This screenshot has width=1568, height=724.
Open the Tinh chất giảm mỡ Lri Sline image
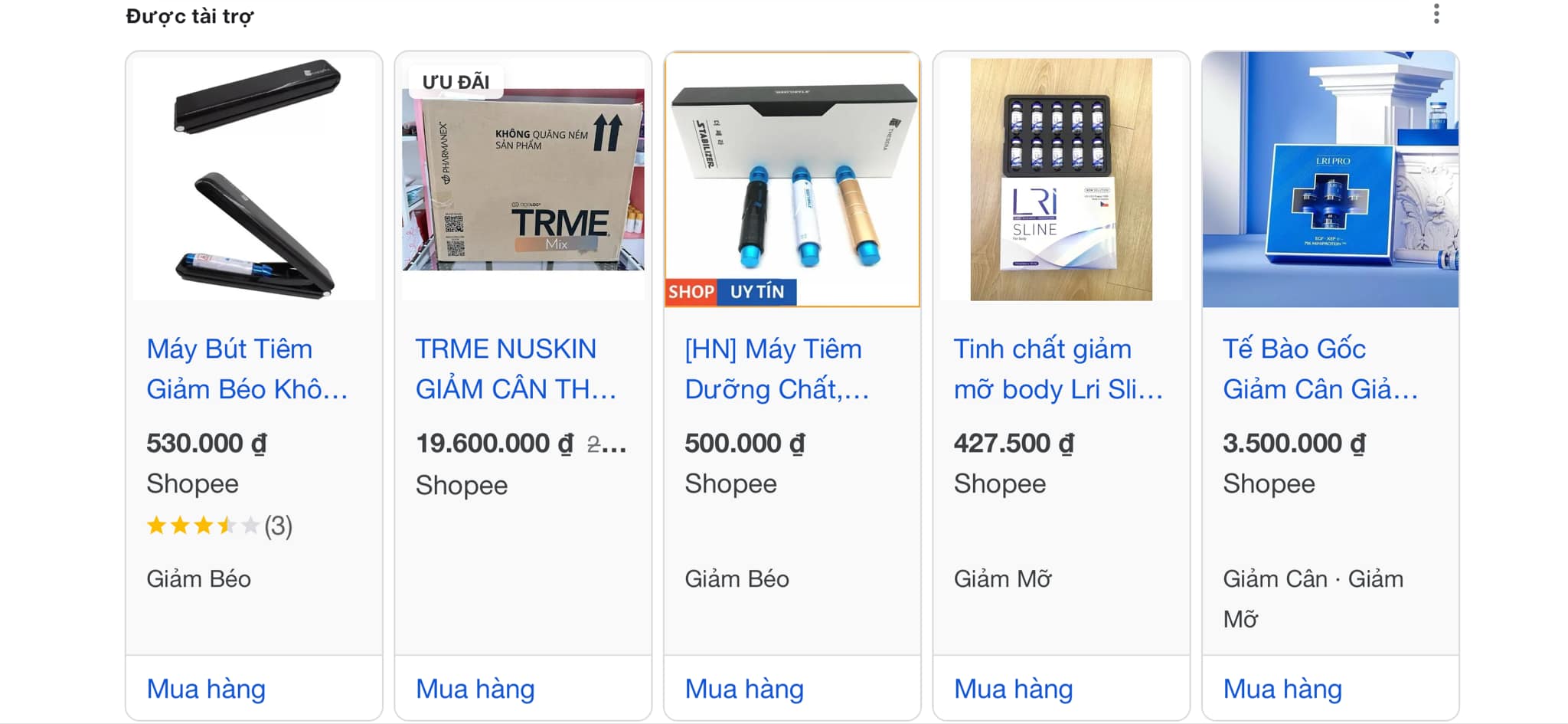(1061, 179)
